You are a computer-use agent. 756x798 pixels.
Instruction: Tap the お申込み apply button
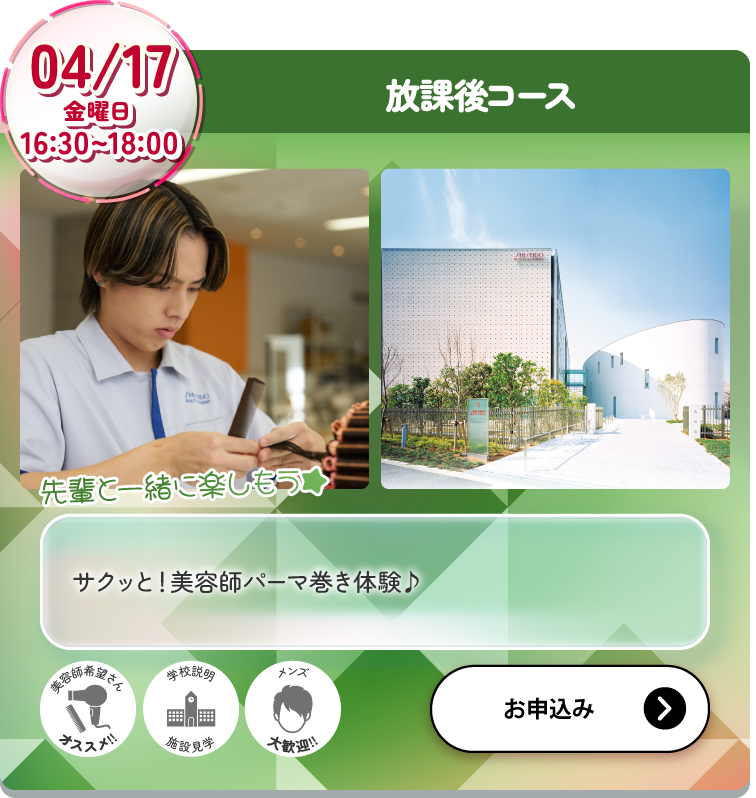click(x=569, y=709)
